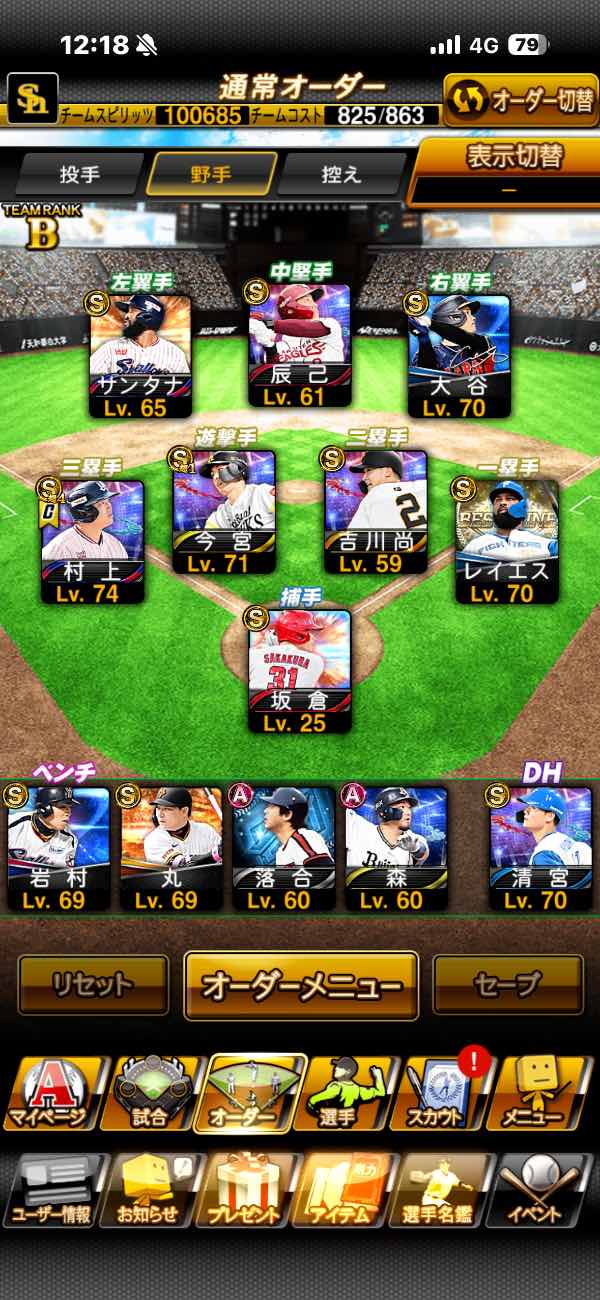Open the オーダーメニュー
Viewport: 600px width, 1300px height.
[x=301, y=985]
